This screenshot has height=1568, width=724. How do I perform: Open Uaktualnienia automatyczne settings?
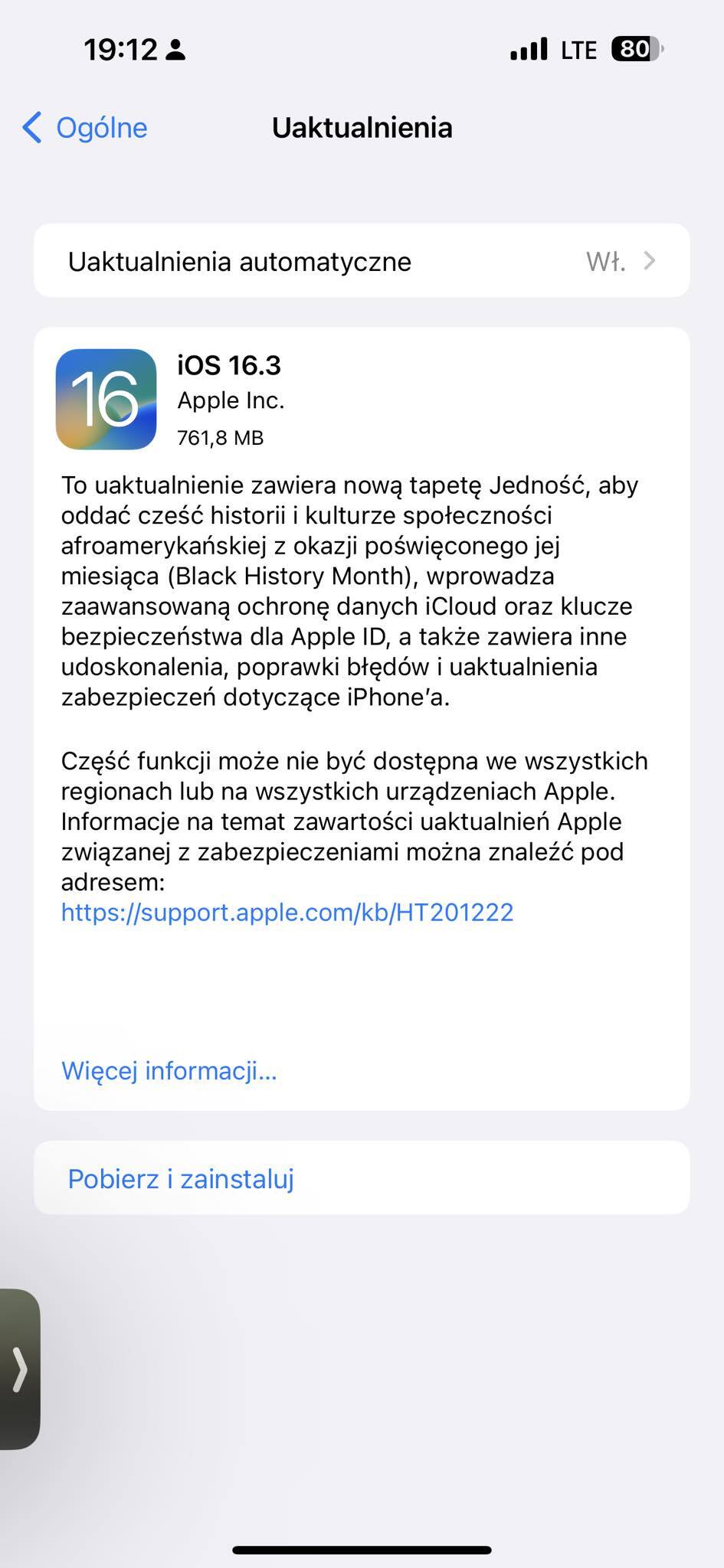362,261
